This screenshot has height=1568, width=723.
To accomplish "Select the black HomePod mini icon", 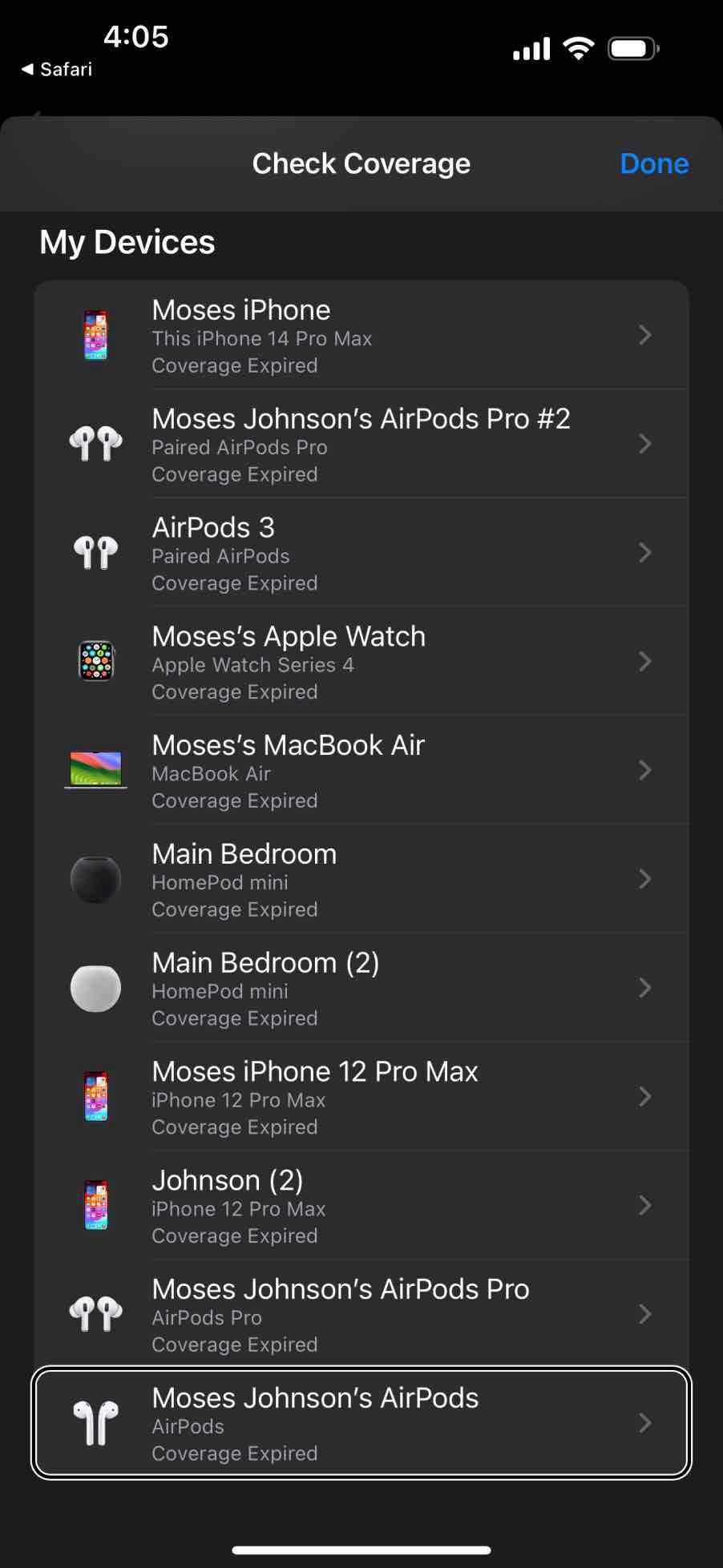I will [95, 879].
